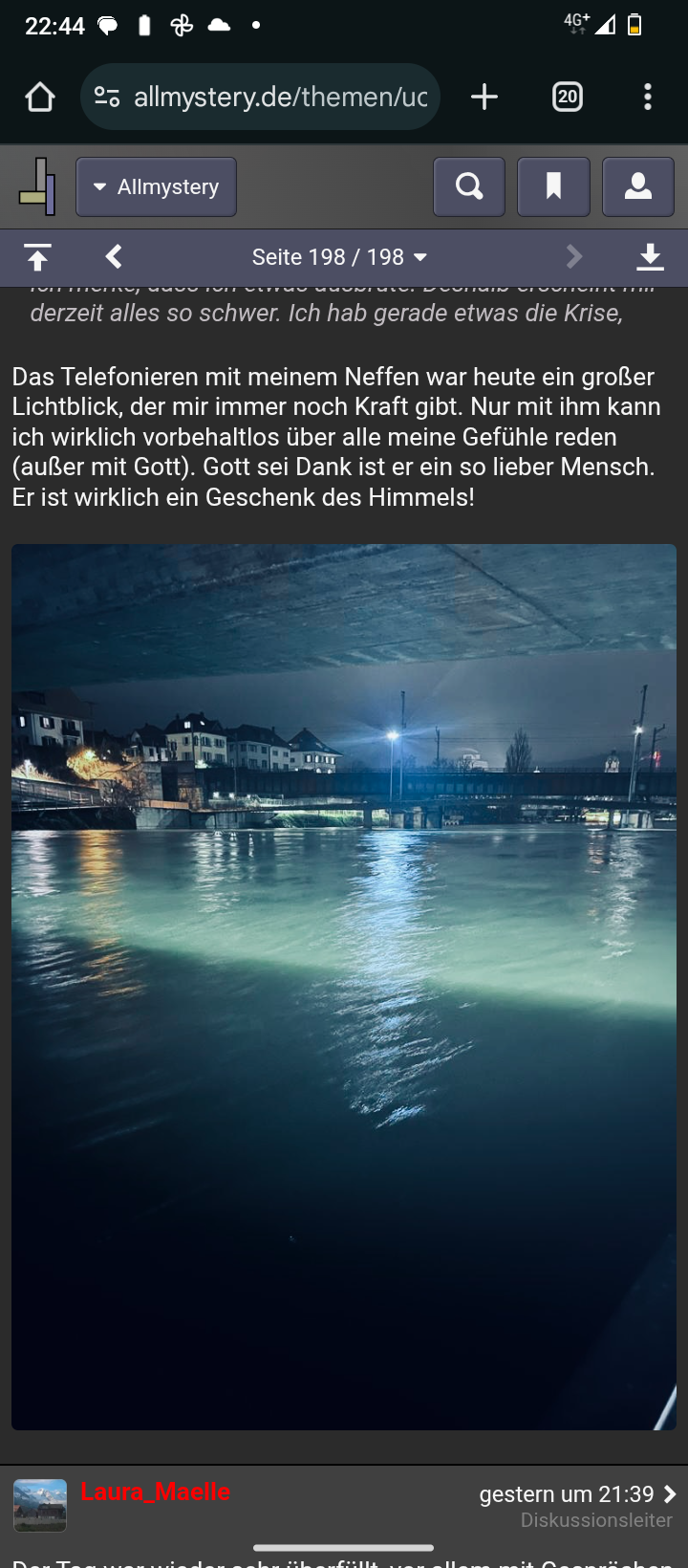Open the browser home page
Screen dimensions: 688x1568
(x=40, y=97)
